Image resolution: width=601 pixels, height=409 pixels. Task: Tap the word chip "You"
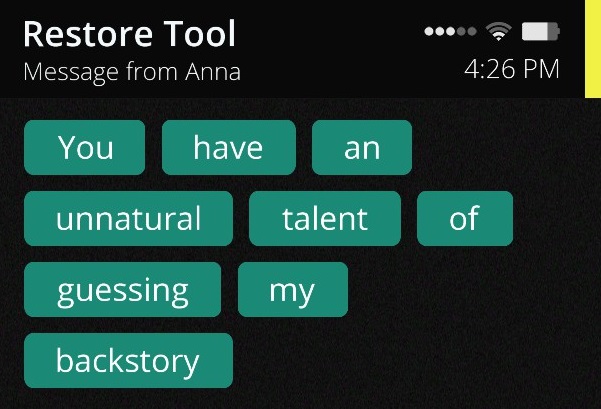(x=85, y=148)
